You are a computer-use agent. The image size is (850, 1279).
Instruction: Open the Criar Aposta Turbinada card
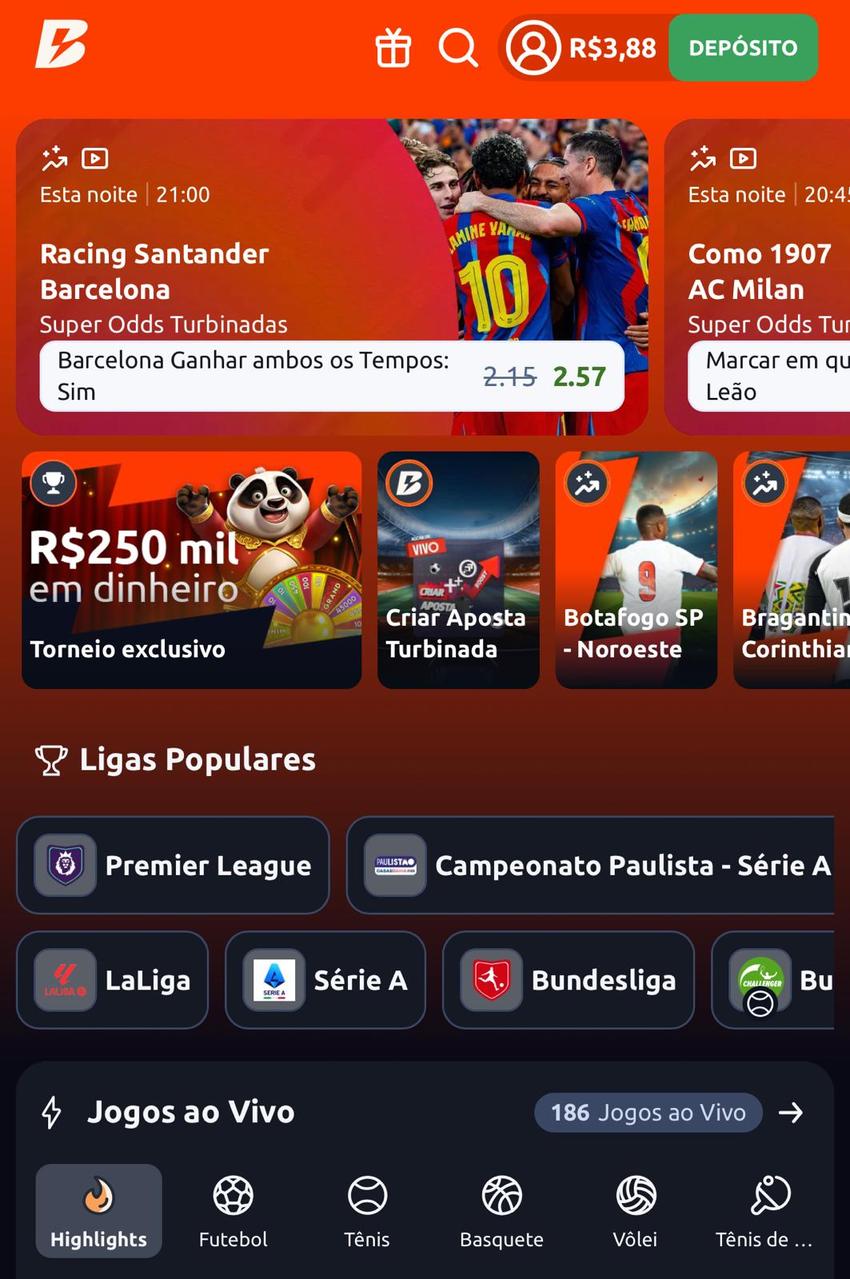click(x=458, y=570)
